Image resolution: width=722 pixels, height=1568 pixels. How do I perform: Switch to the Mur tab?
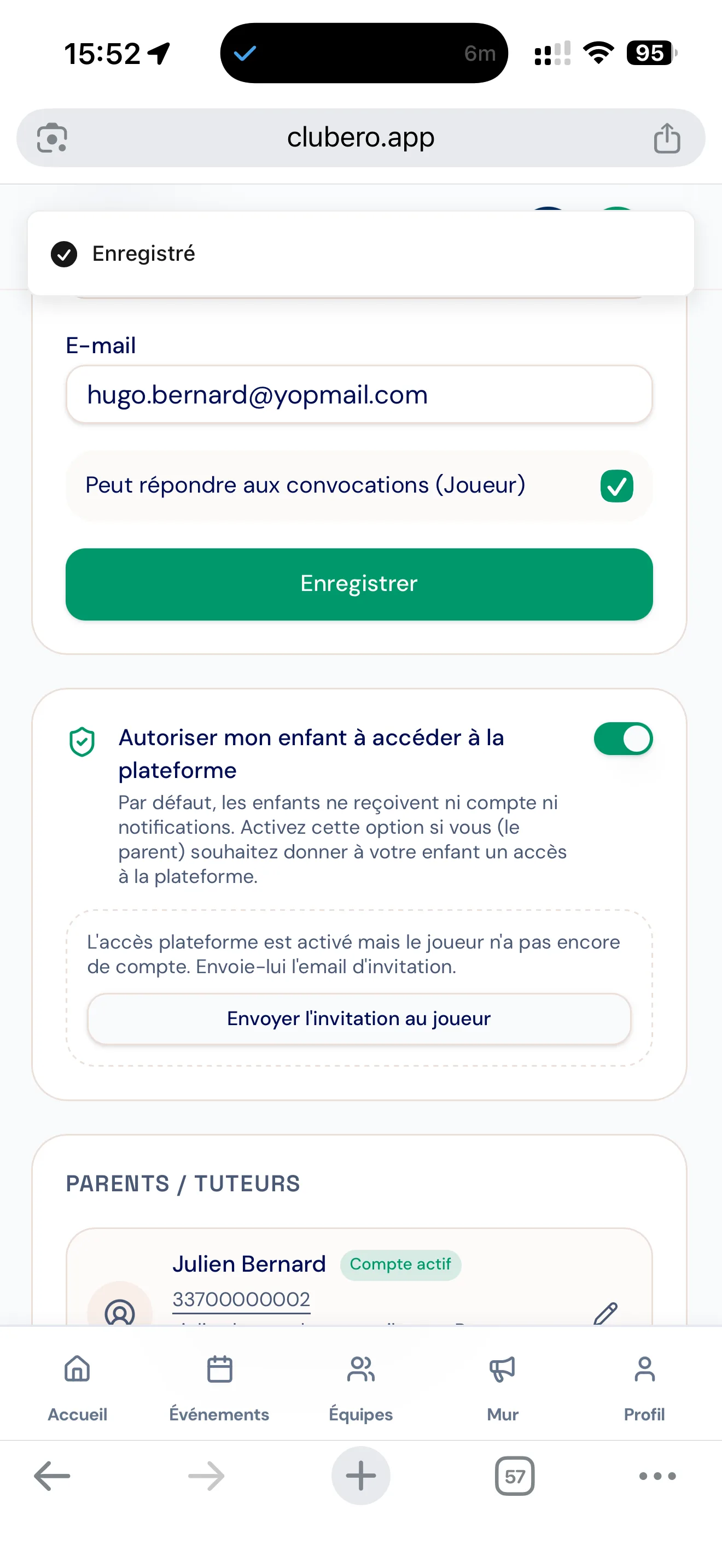tap(503, 1387)
